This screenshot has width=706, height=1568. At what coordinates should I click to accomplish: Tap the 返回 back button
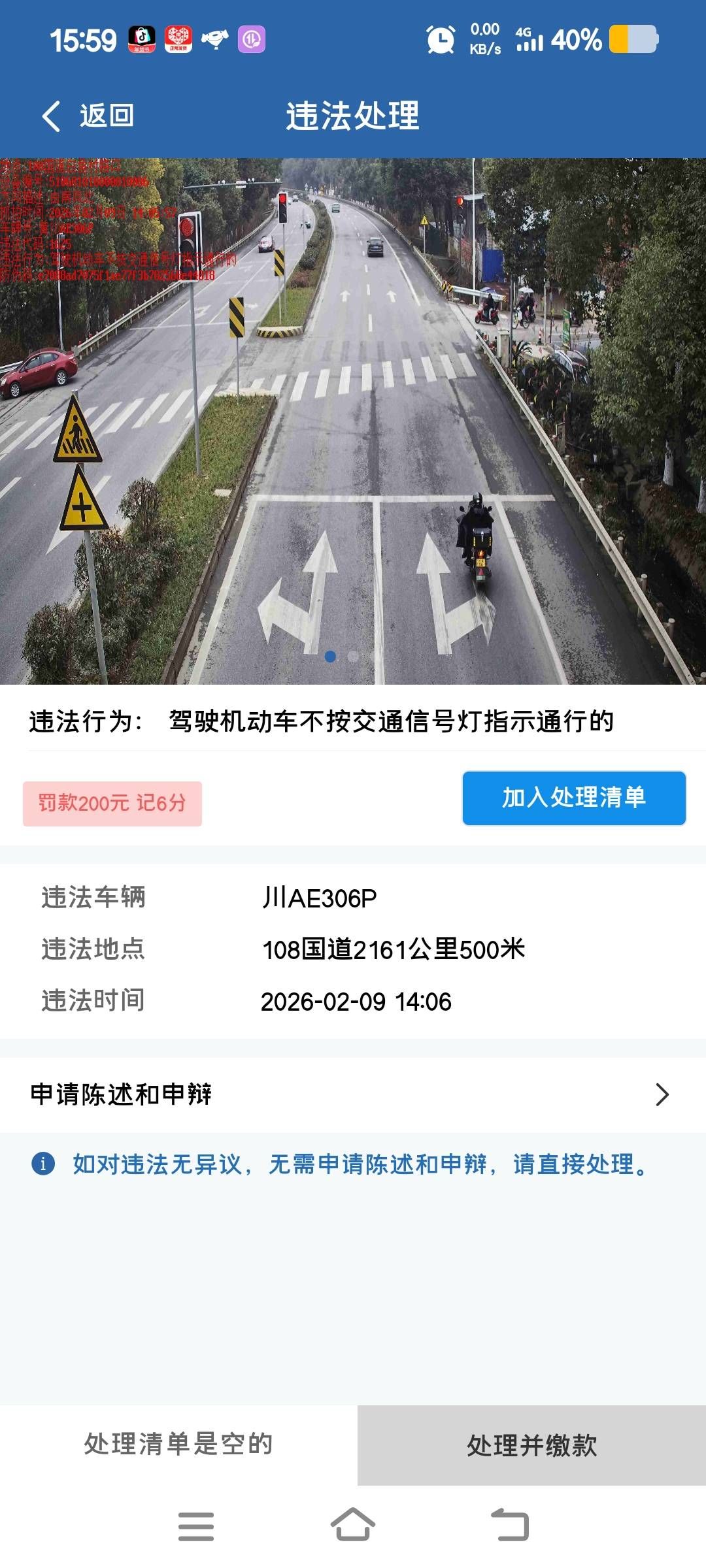click(x=88, y=116)
